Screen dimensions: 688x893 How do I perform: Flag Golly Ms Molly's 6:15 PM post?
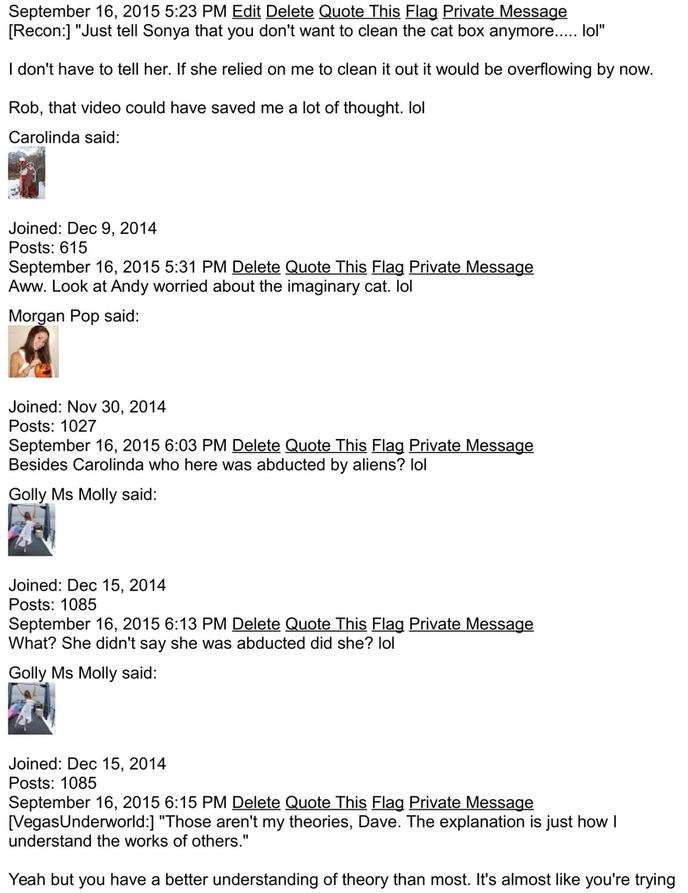pyautogui.click(x=388, y=803)
